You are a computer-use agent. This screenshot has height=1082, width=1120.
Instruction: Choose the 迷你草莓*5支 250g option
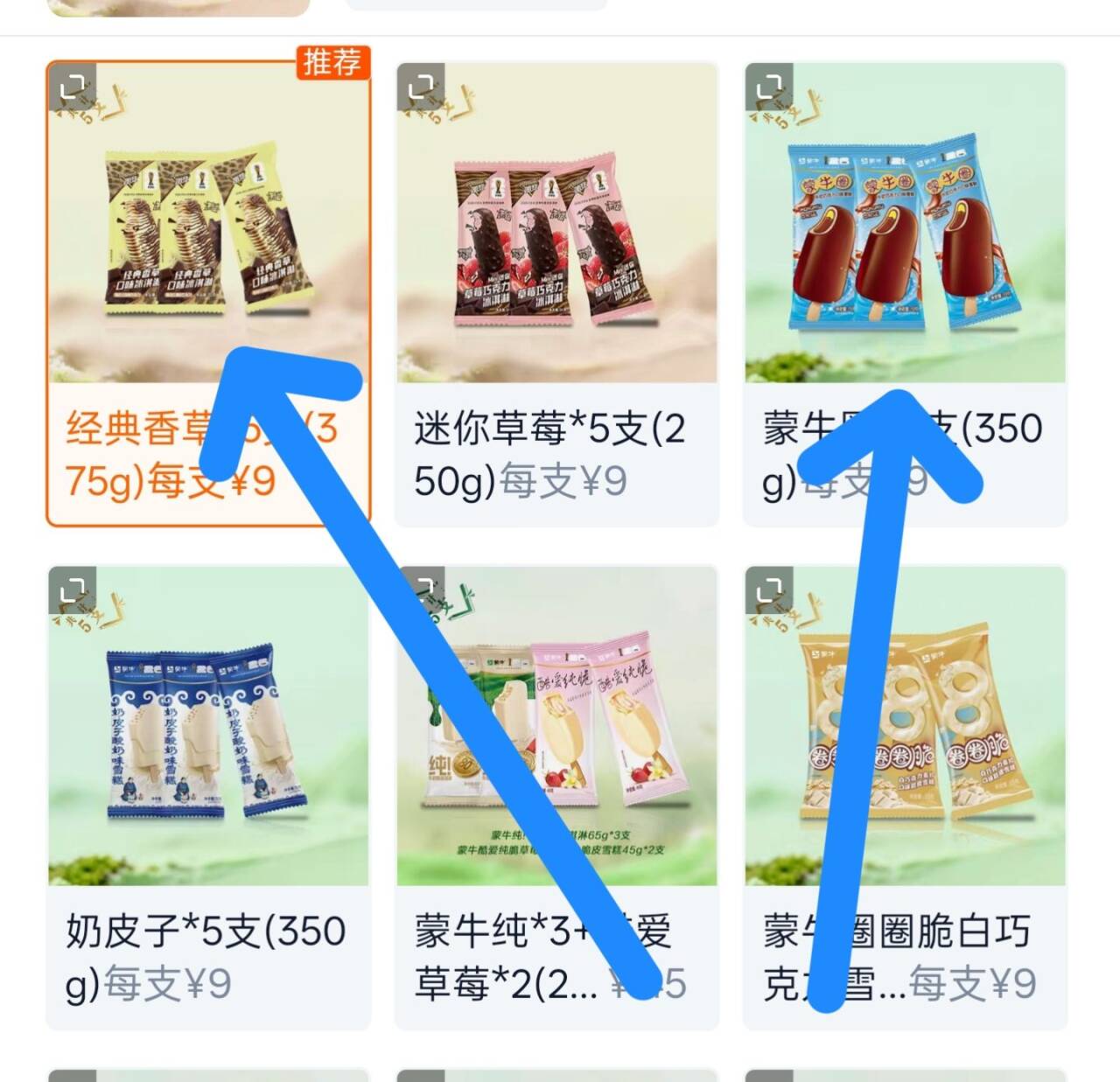tap(556, 454)
